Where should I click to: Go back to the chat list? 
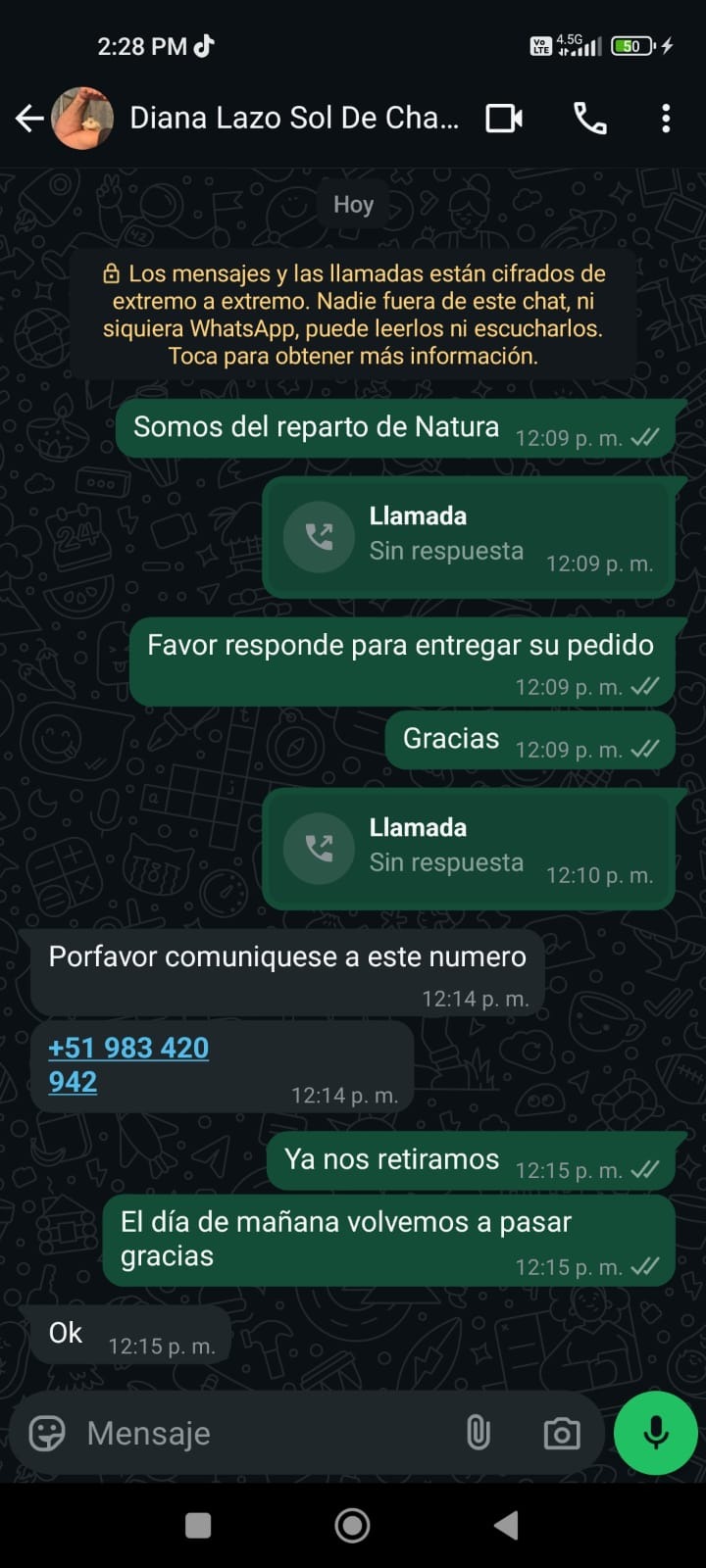pos(29,119)
